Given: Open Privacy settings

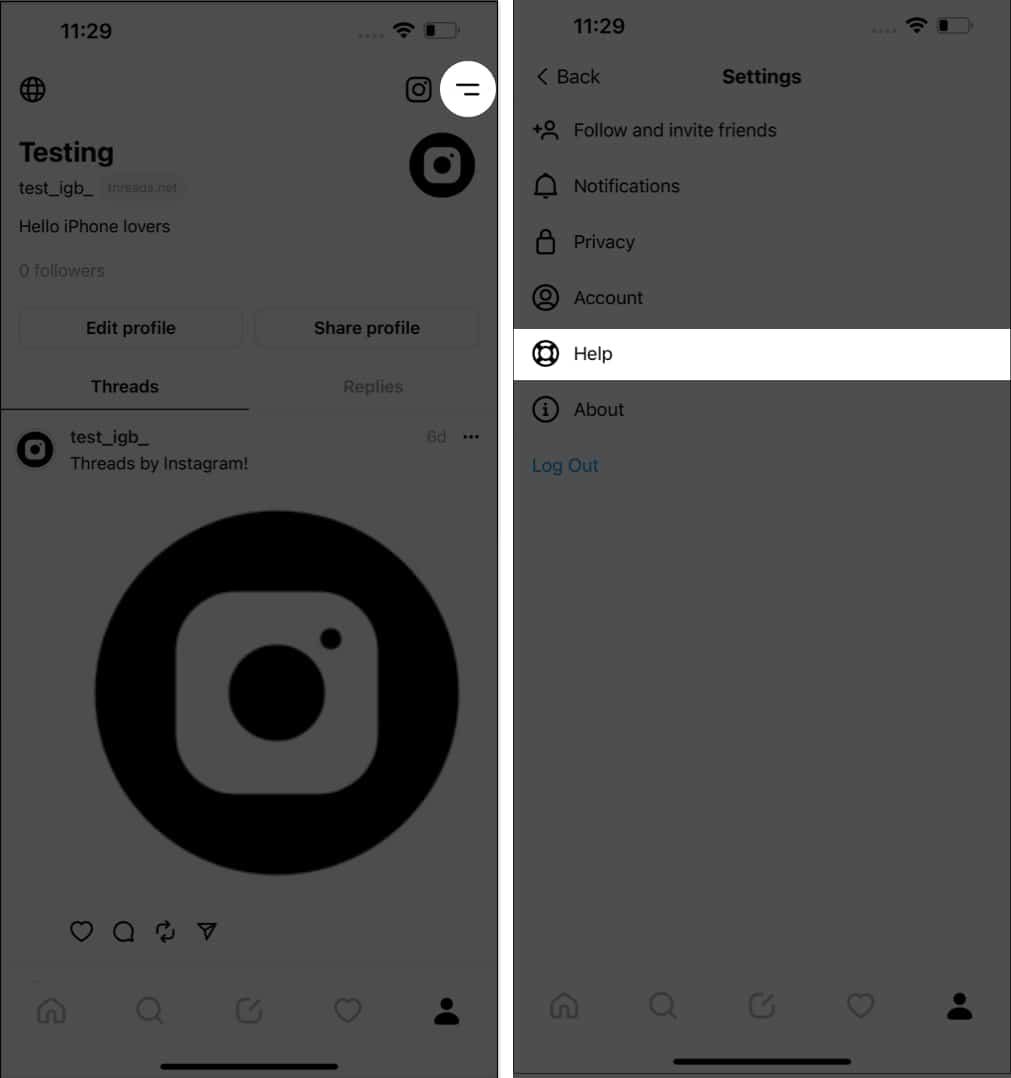Looking at the screenshot, I should (604, 242).
